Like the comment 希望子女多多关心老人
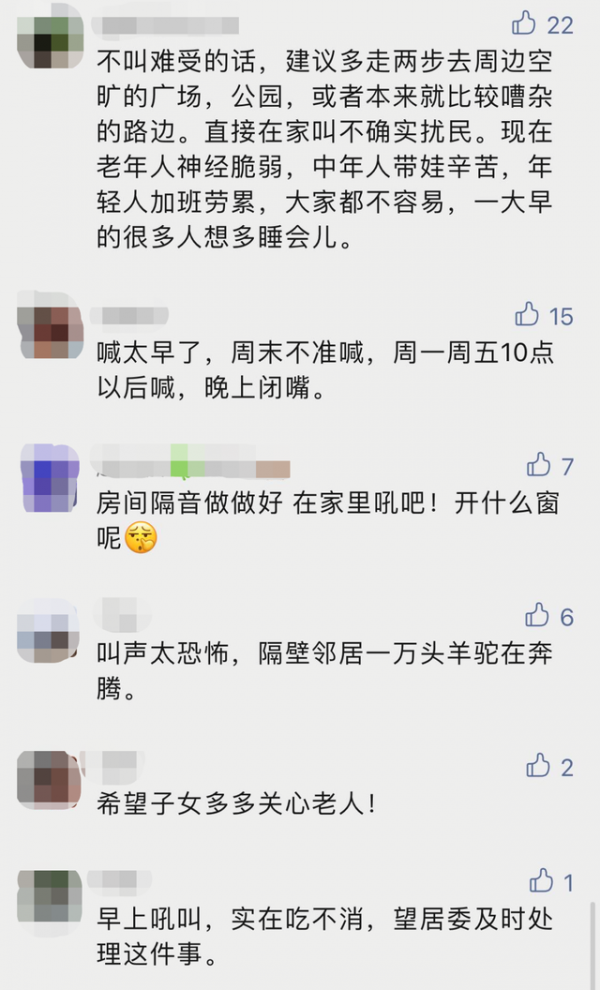 tap(539, 766)
